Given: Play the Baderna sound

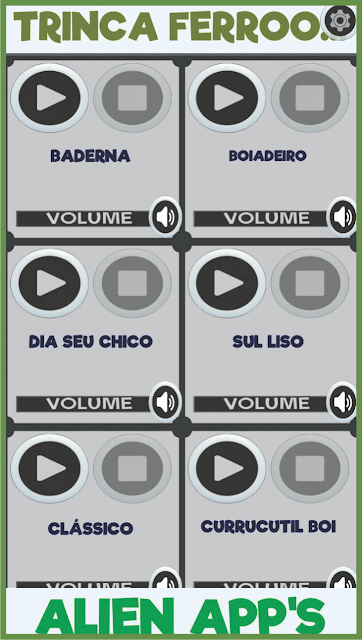Looking at the screenshot, I should pos(49,98).
